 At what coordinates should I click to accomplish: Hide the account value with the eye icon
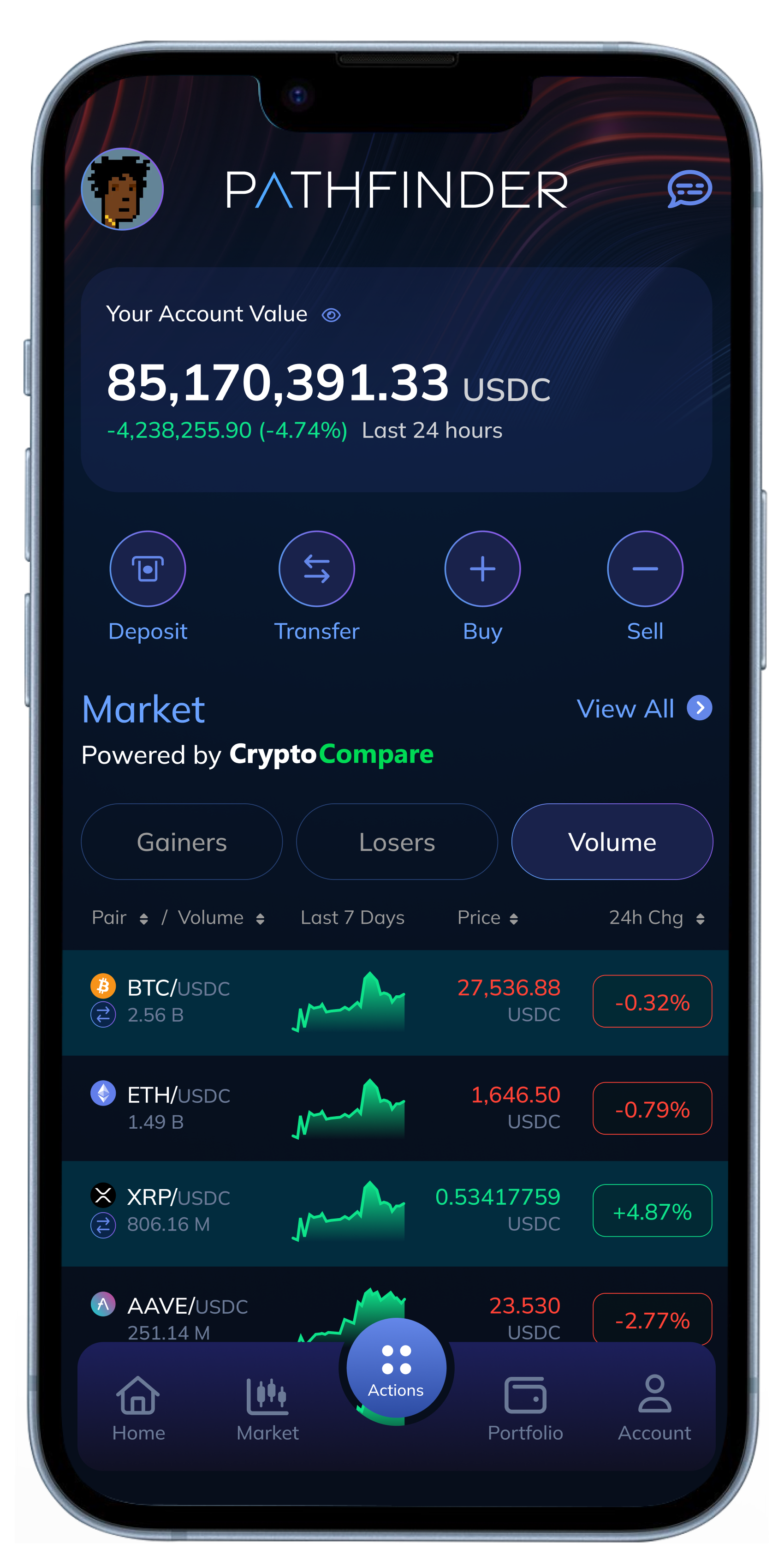331,315
